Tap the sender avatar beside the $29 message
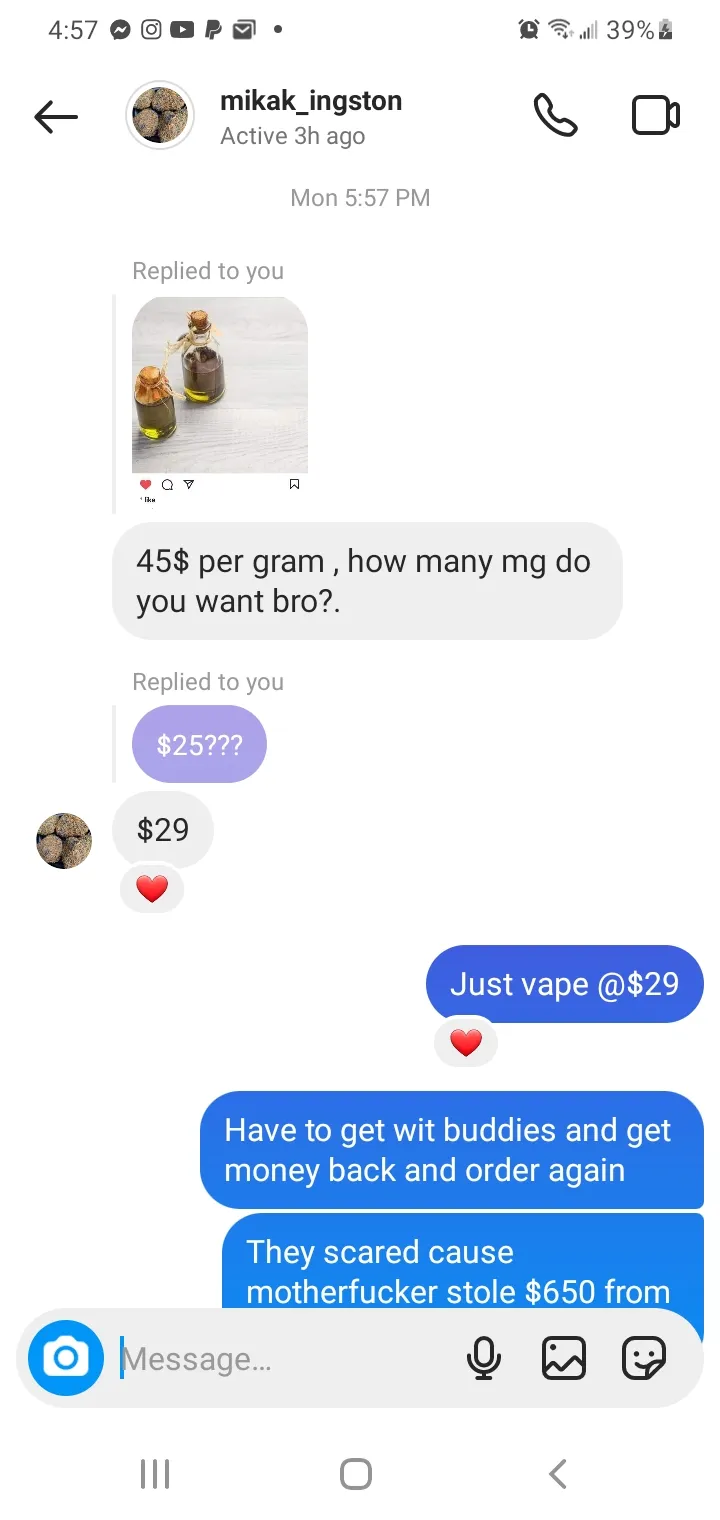The height and width of the screenshot is (1520, 720). [64, 840]
